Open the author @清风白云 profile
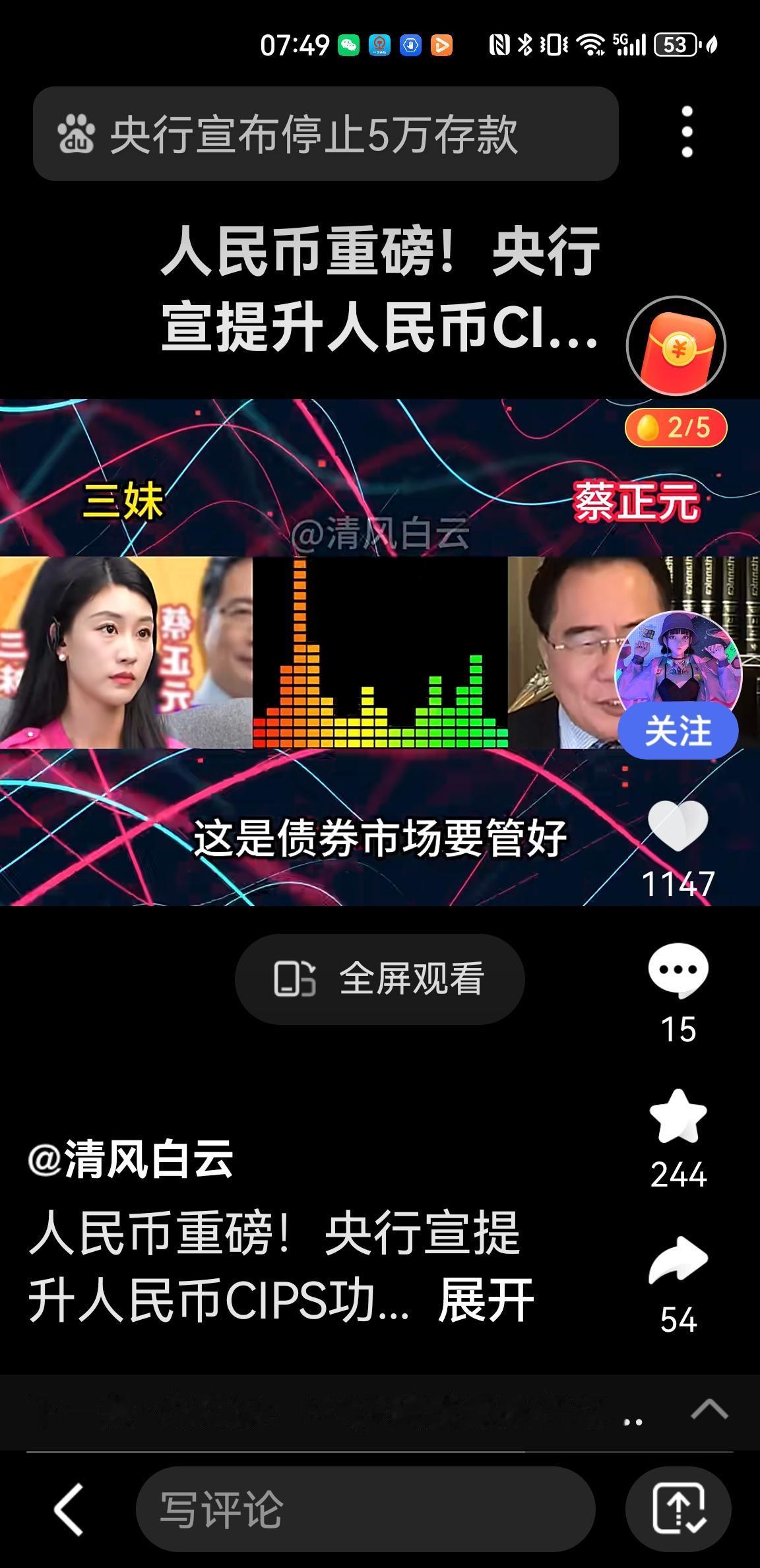The image size is (760, 1568). click(131, 1160)
